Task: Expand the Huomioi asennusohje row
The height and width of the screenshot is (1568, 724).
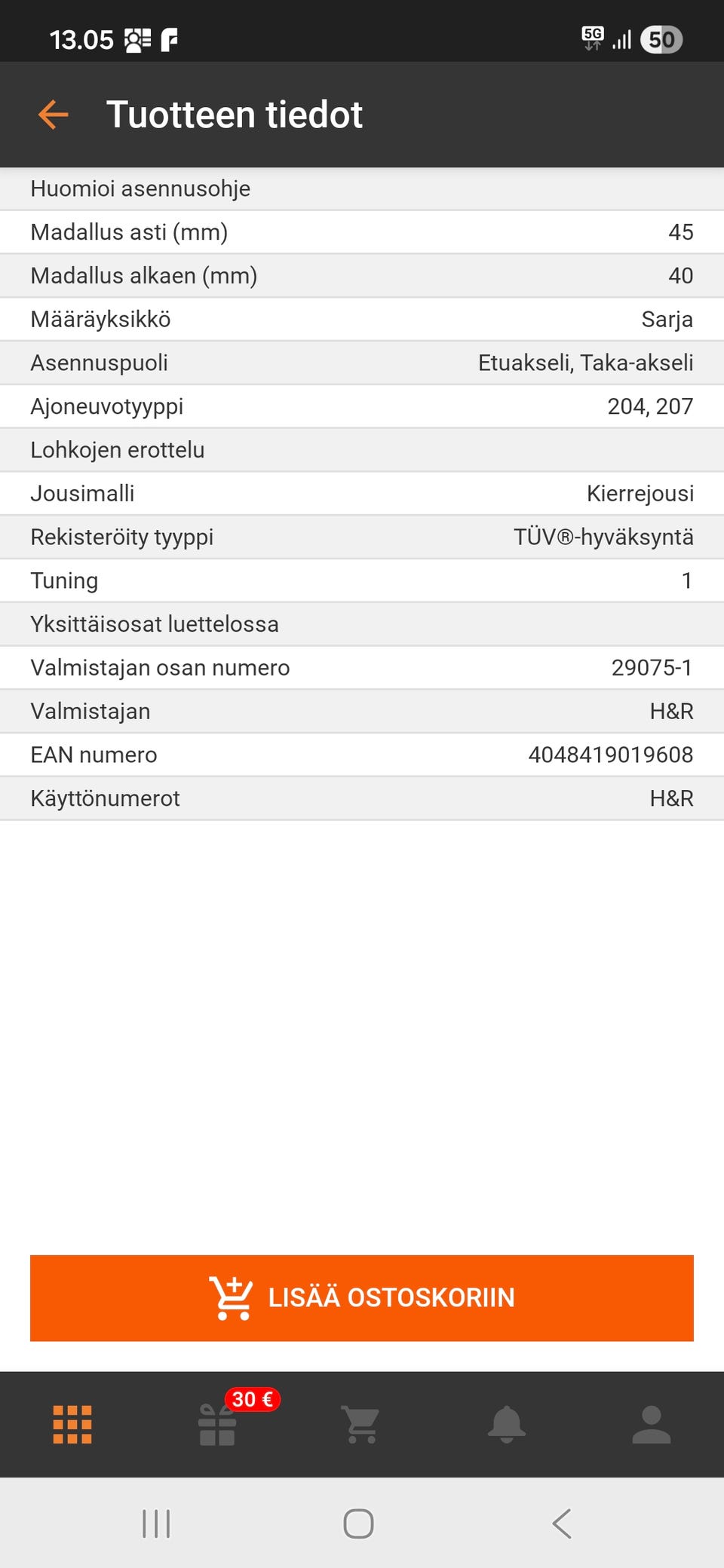Action: [x=362, y=188]
